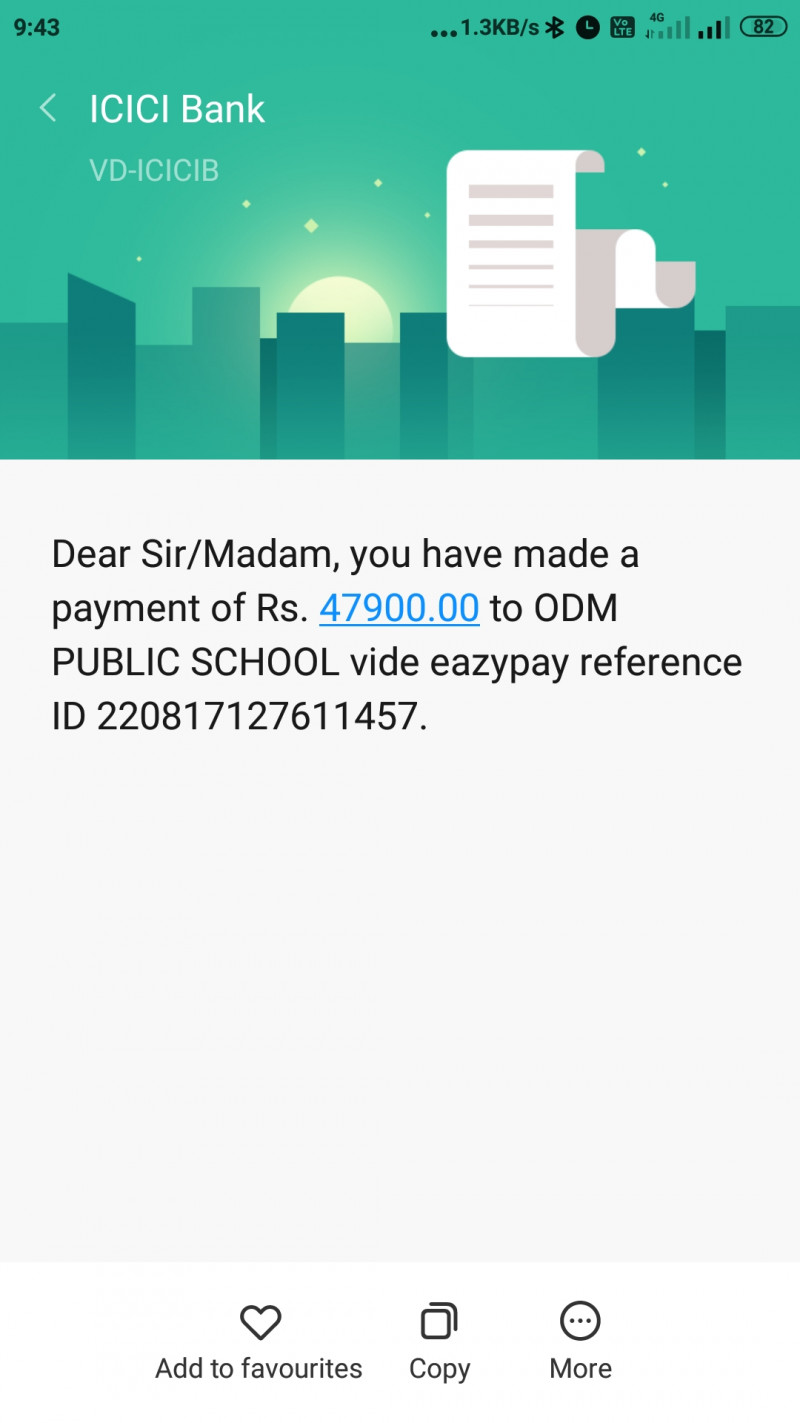The image size is (800, 1423).
Task: Copy the payment message text
Action: pyautogui.click(x=439, y=1340)
